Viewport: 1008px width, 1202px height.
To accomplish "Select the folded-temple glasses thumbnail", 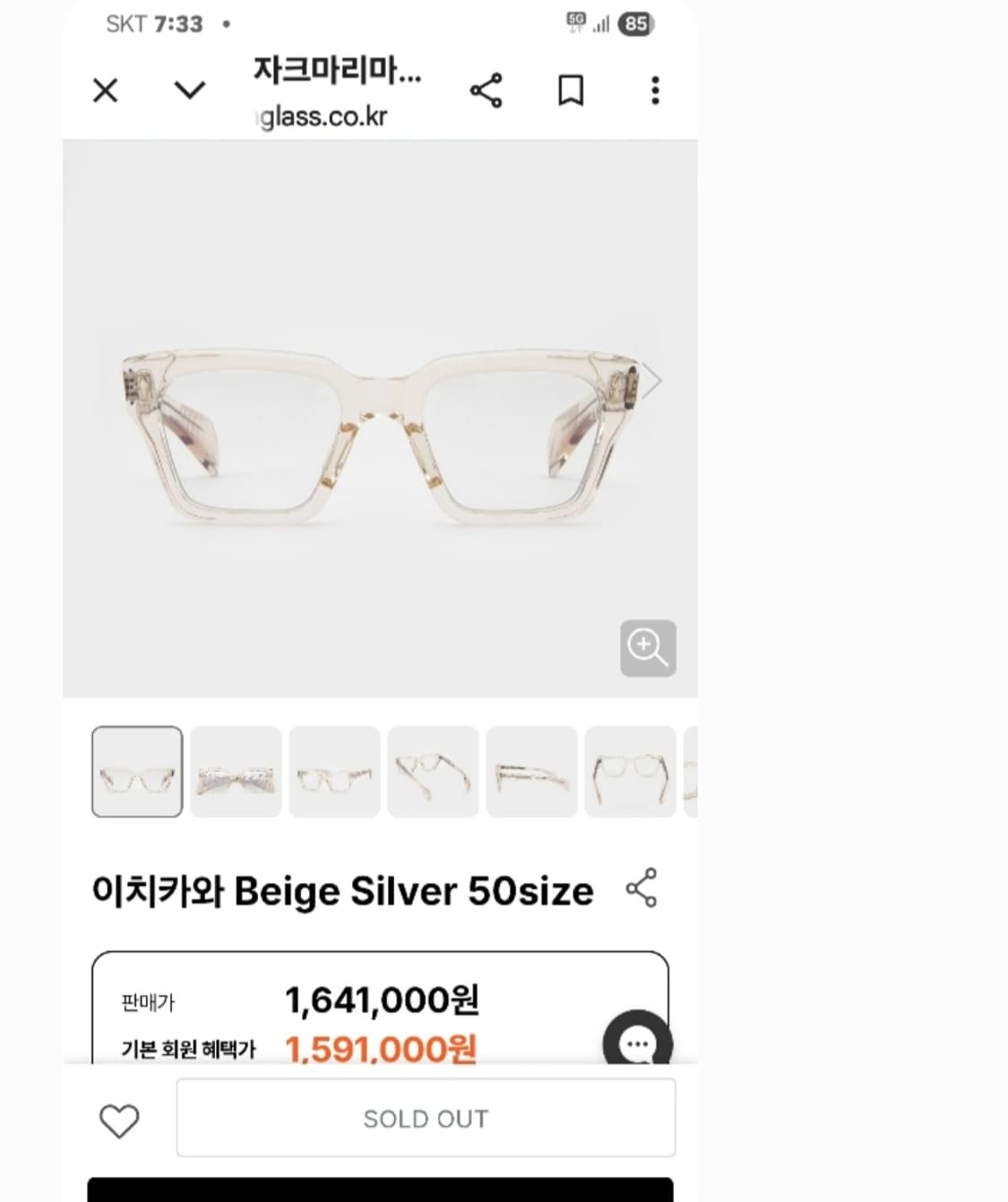I will pyautogui.click(x=235, y=772).
